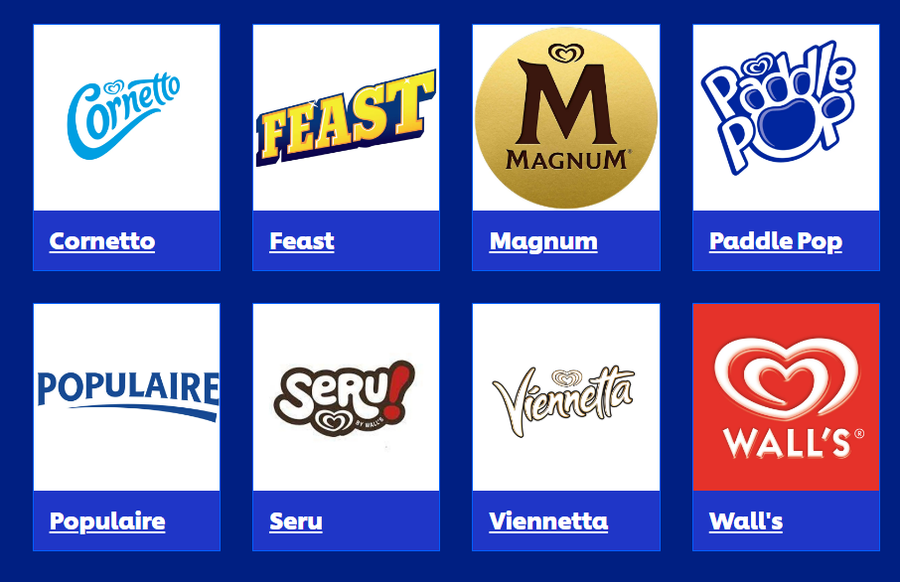900x582 pixels.
Task: Tap the Seru brand link
Action: tap(296, 521)
